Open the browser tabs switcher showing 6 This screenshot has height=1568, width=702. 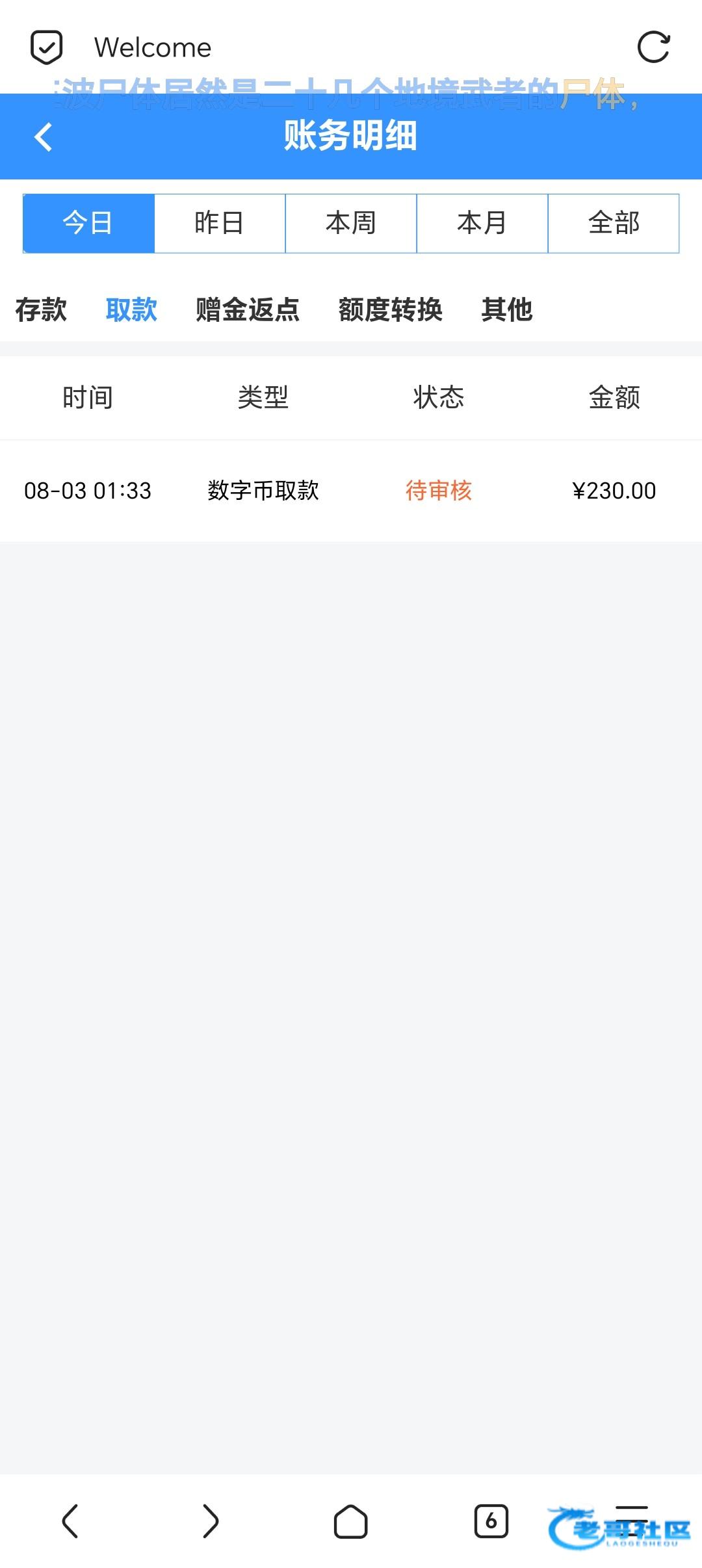tap(491, 1521)
